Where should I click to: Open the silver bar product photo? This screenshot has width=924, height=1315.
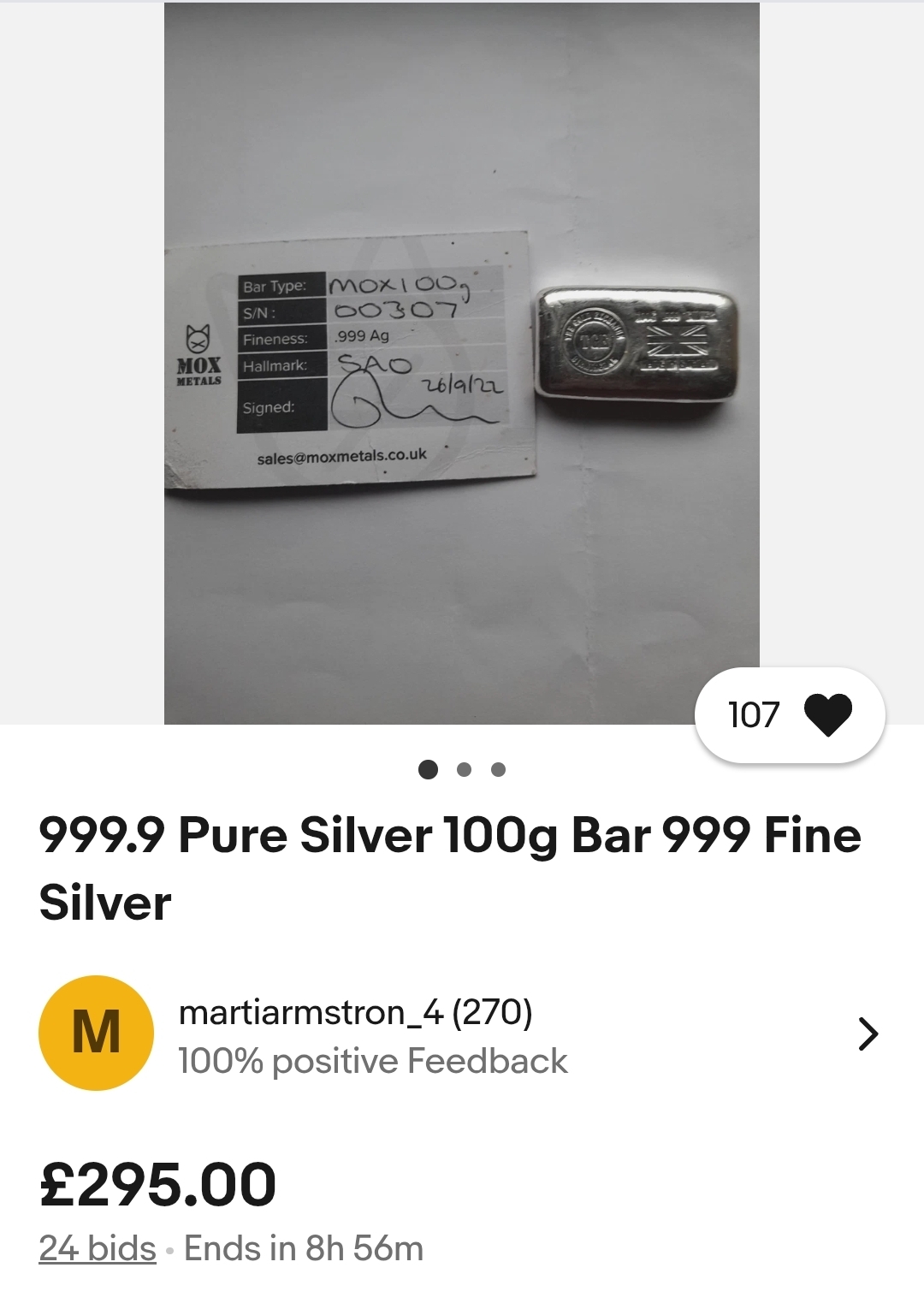click(462, 364)
